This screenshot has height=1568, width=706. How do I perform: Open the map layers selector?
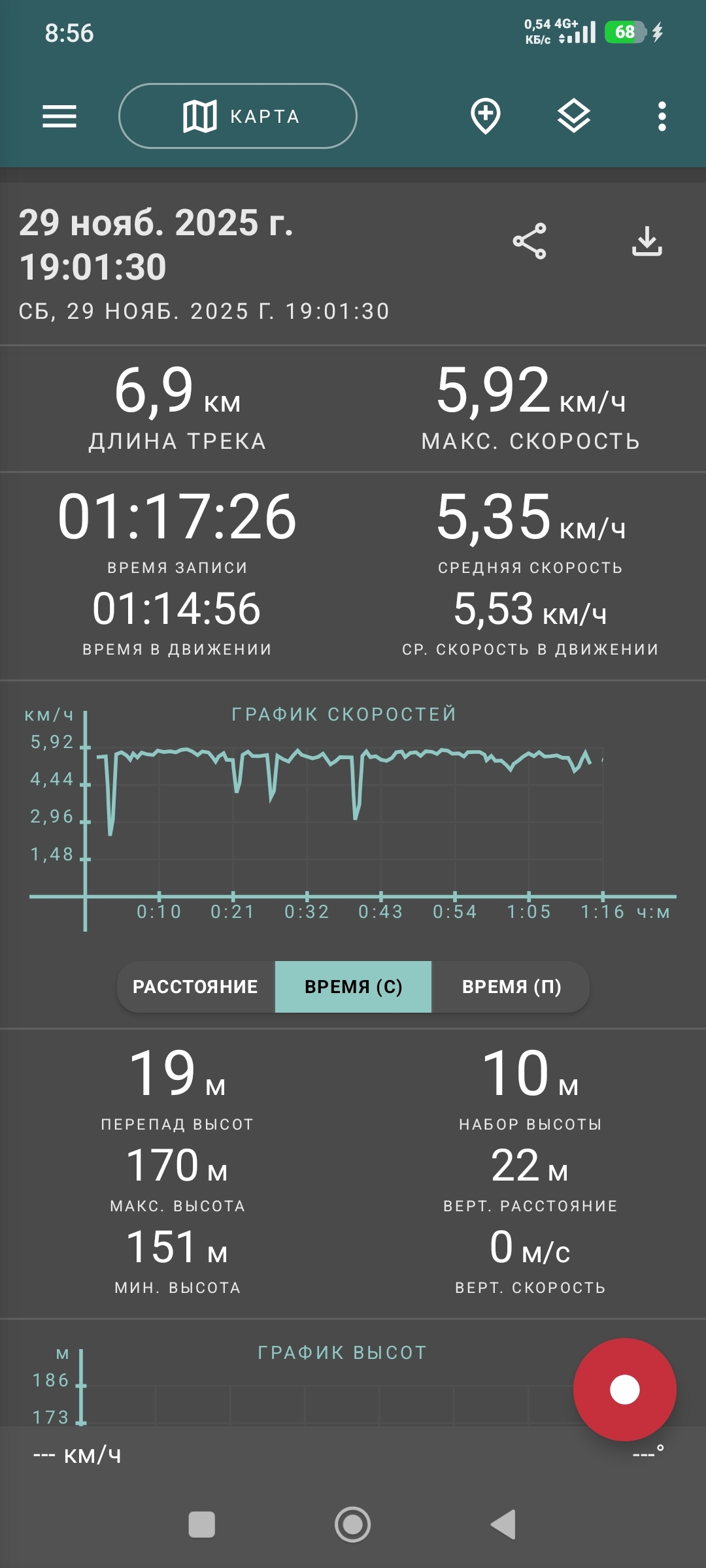coord(574,116)
